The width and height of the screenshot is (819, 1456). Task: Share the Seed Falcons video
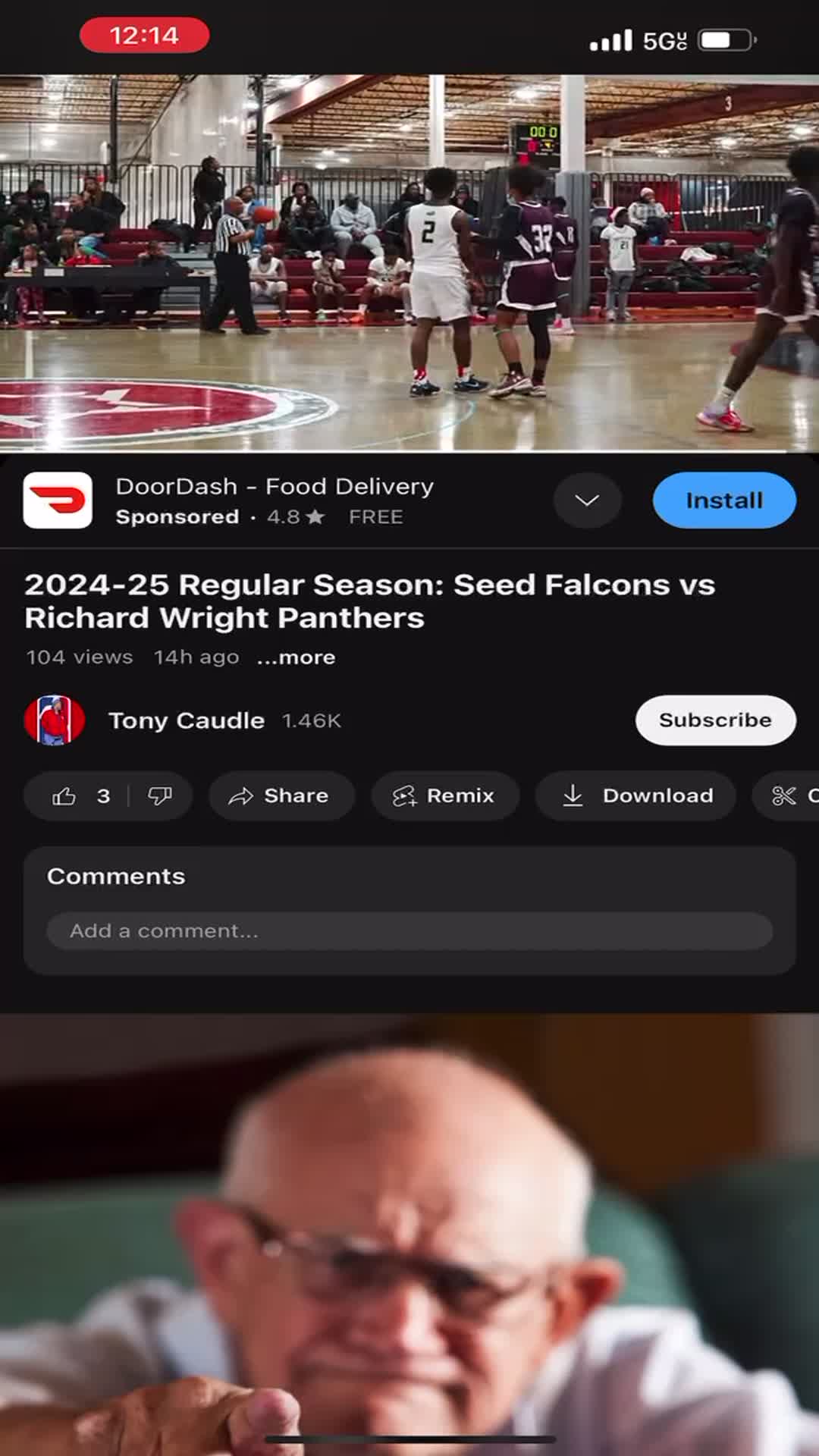coord(281,795)
